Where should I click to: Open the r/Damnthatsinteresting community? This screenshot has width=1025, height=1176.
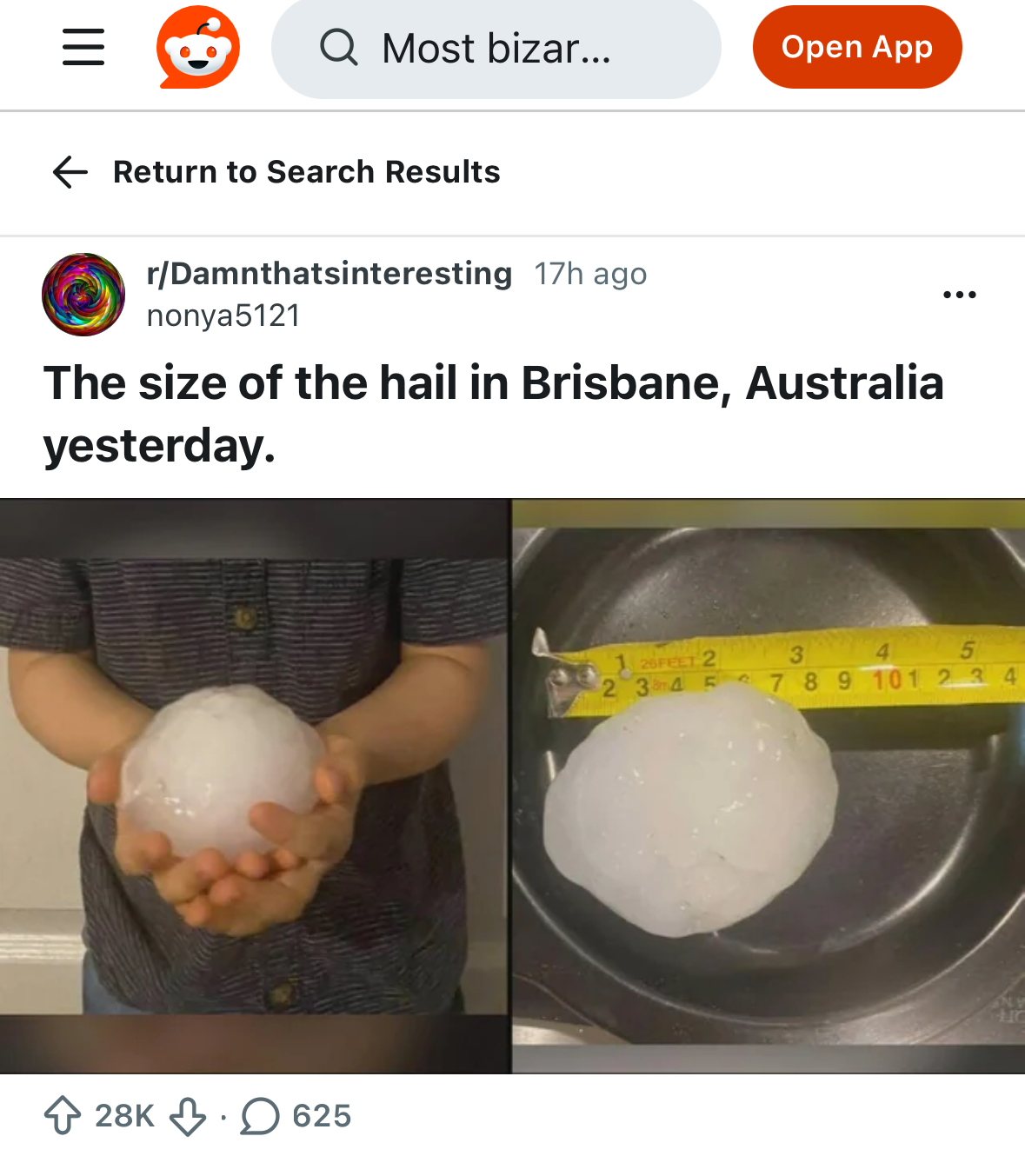(329, 274)
